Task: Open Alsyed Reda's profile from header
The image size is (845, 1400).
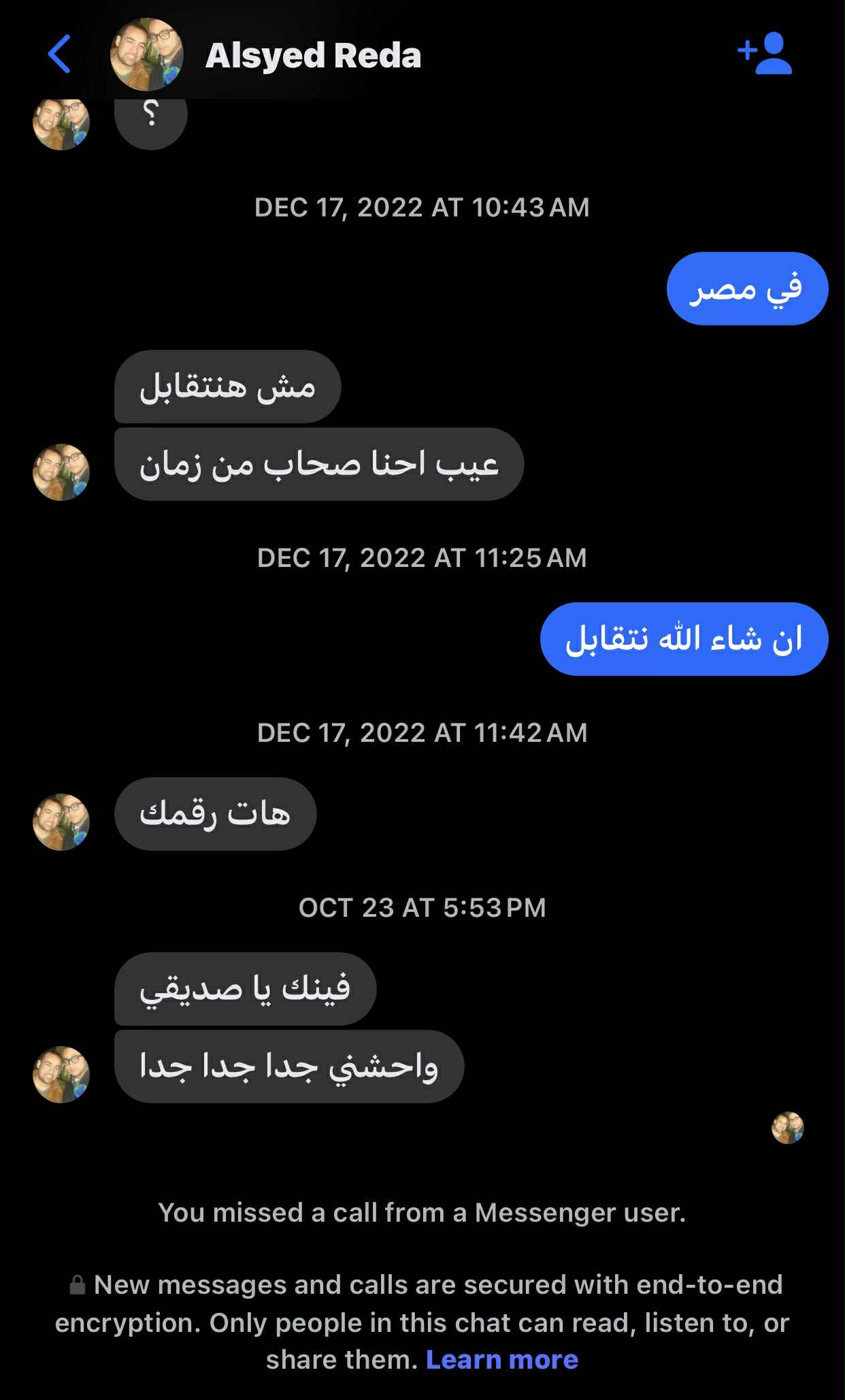Action: pyautogui.click(x=312, y=56)
